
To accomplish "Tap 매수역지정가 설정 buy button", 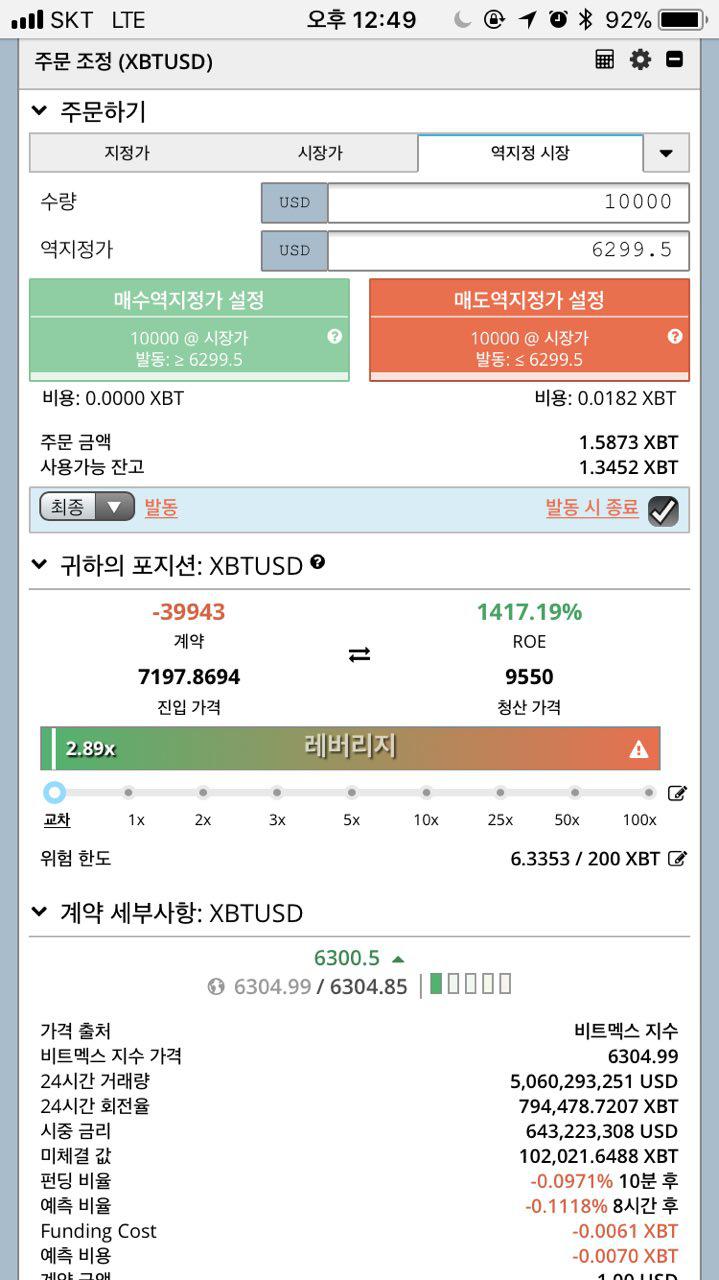I will pyautogui.click(x=189, y=330).
